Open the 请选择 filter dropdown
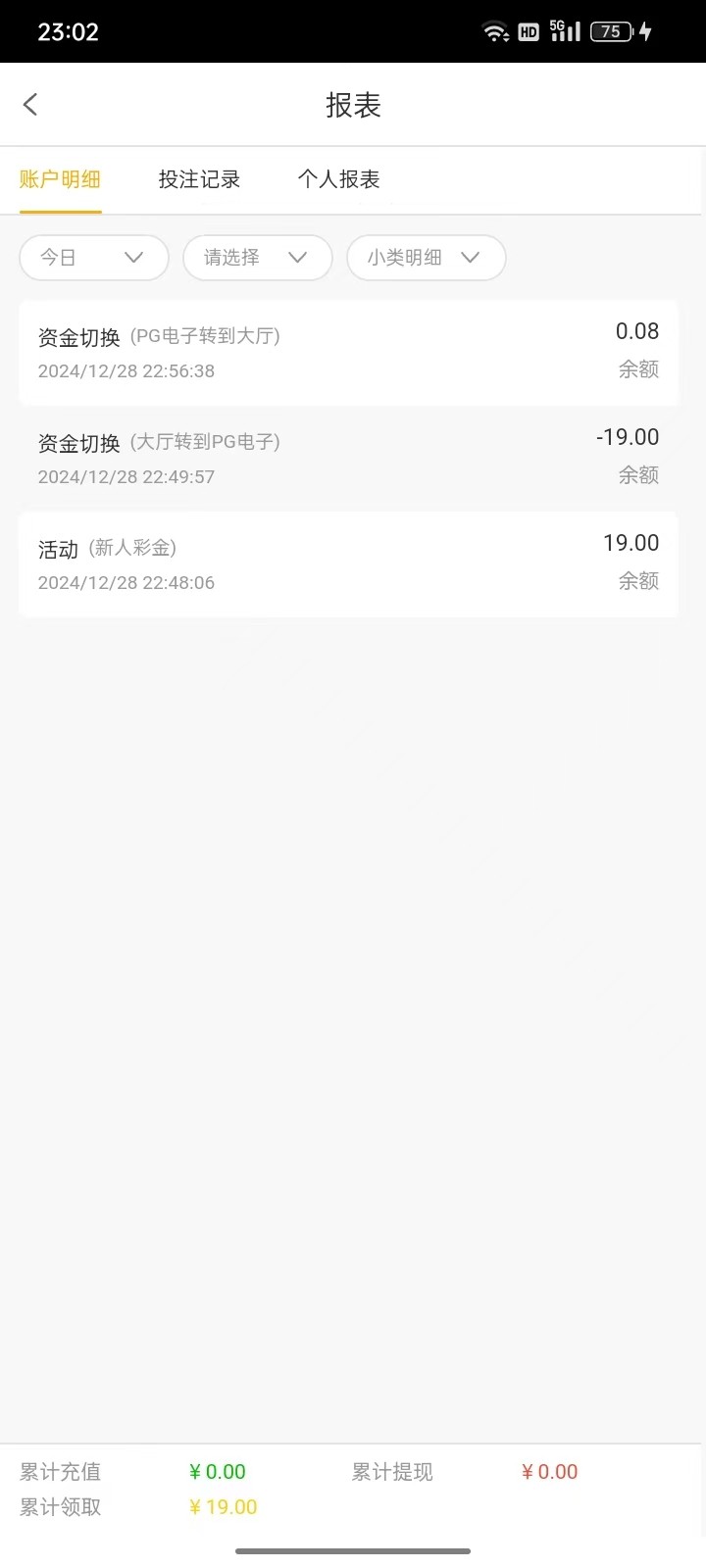706x1568 pixels. (257, 258)
